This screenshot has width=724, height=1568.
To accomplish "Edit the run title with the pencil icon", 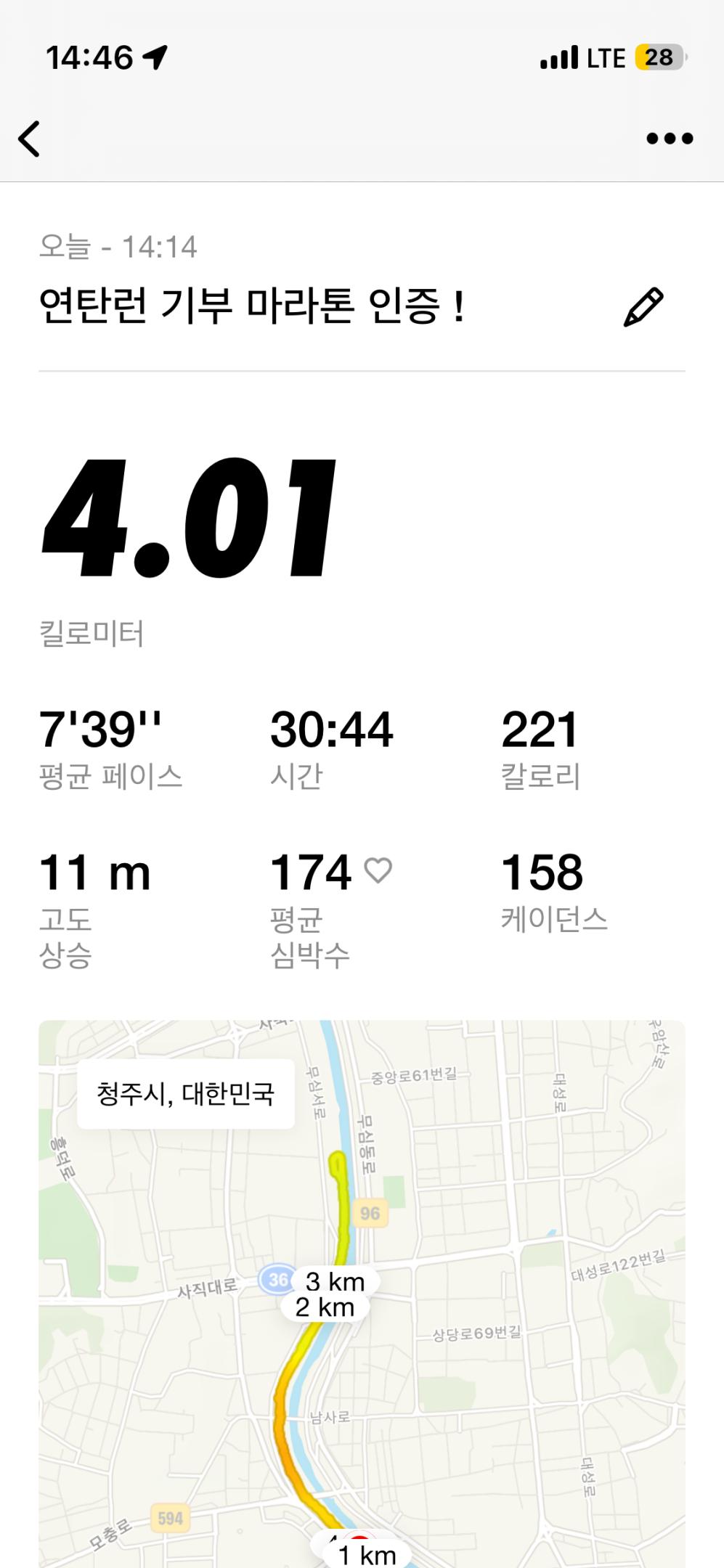I will [643, 307].
